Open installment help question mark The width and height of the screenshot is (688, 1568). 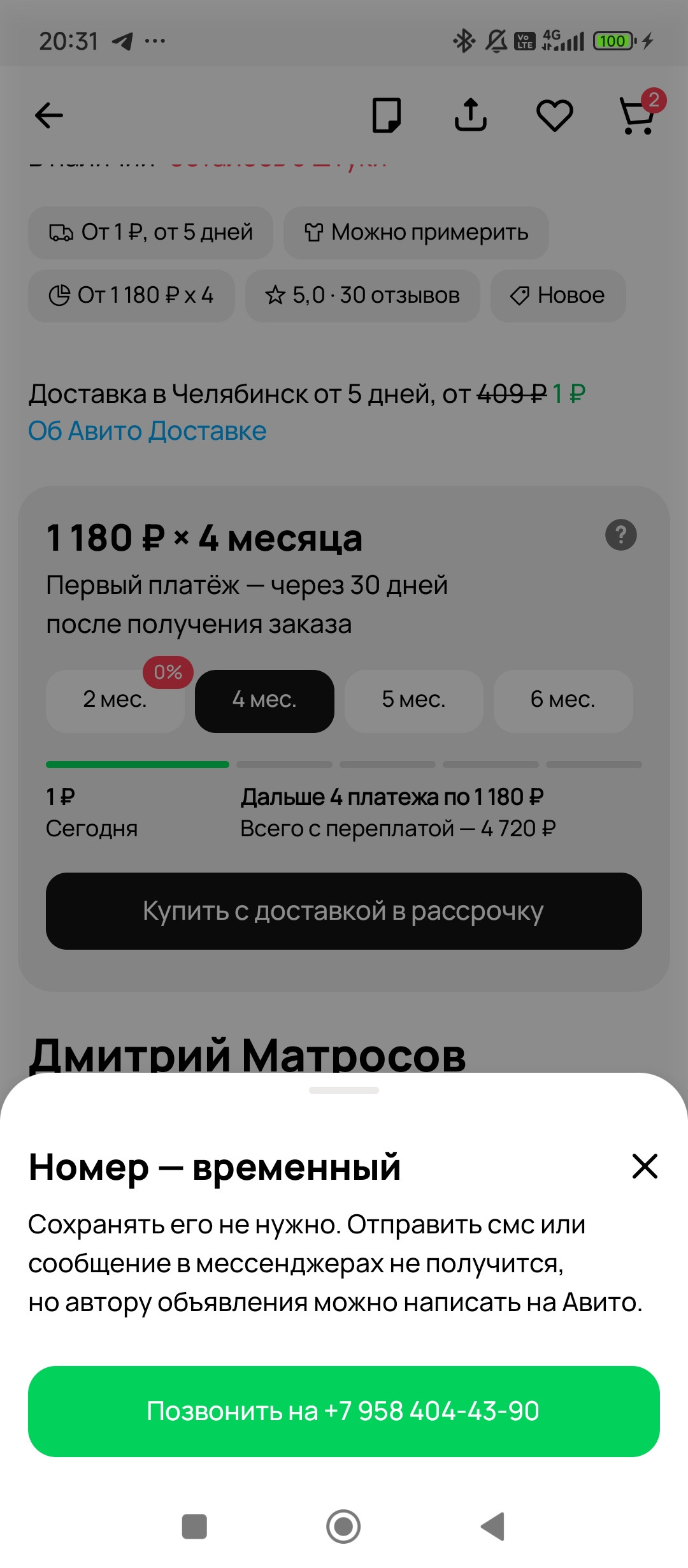click(x=620, y=535)
